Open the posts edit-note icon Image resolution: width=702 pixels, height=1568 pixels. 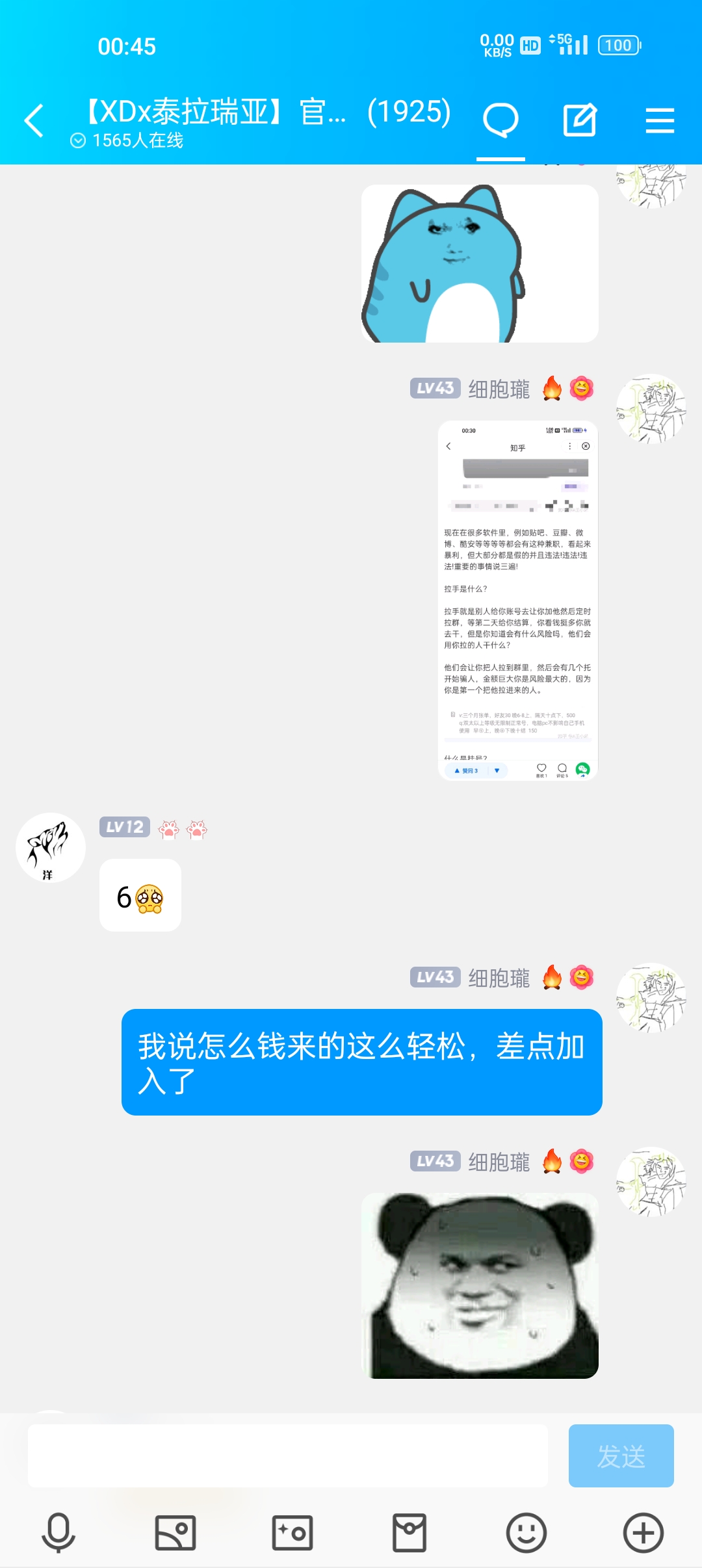(580, 121)
